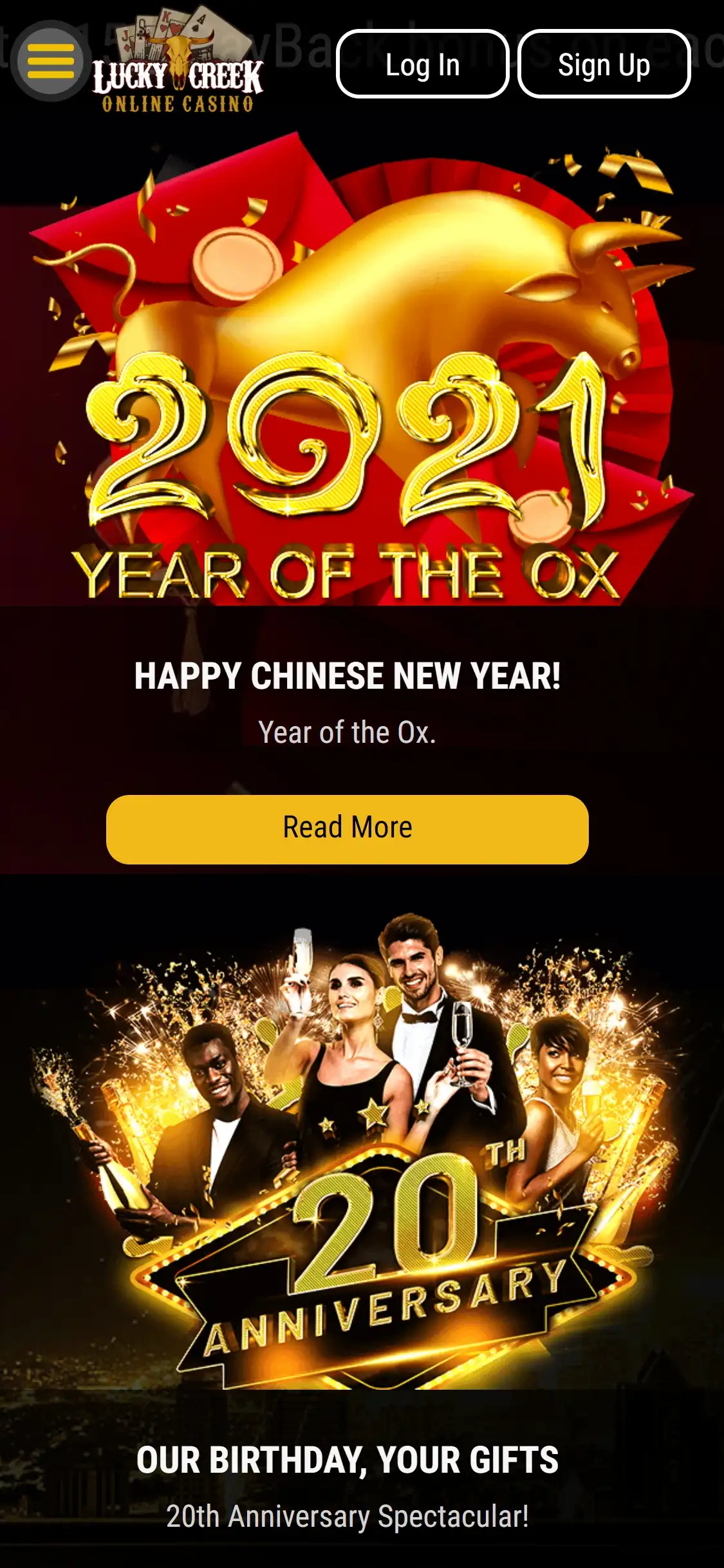Tap the Log In button
This screenshot has height=1568, width=724.
click(422, 64)
